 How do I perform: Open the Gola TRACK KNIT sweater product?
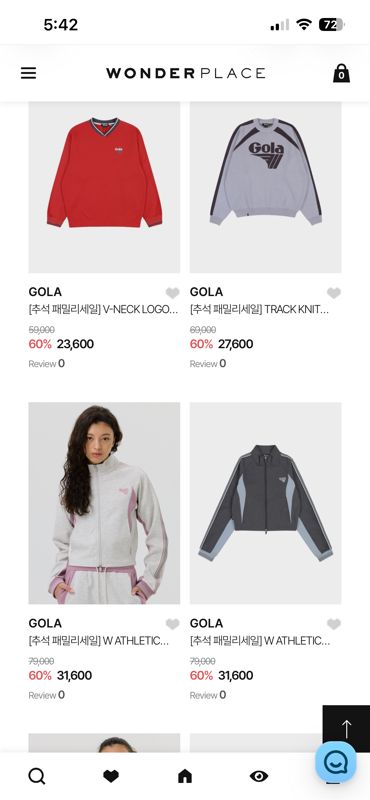click(265, 187)
